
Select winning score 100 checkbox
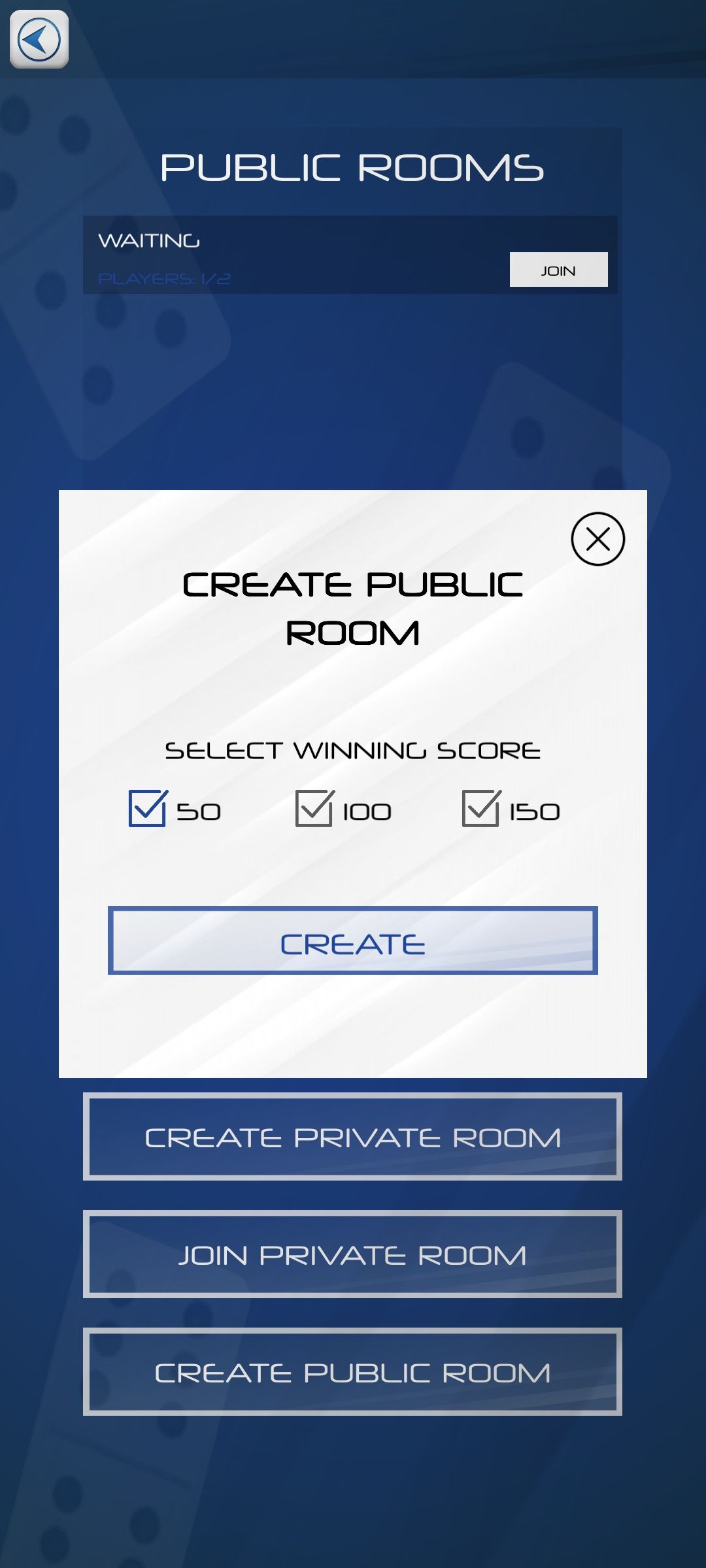click(314, 809)
